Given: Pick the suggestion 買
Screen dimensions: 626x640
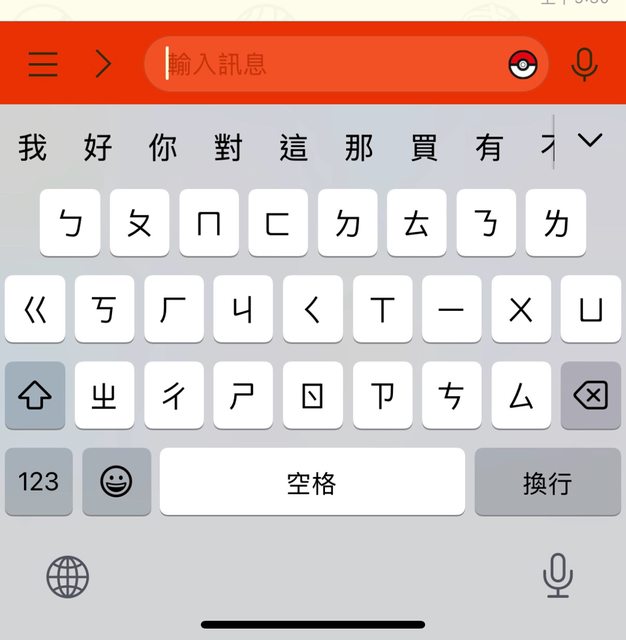Looking at the screenshot, I should 424,148.
